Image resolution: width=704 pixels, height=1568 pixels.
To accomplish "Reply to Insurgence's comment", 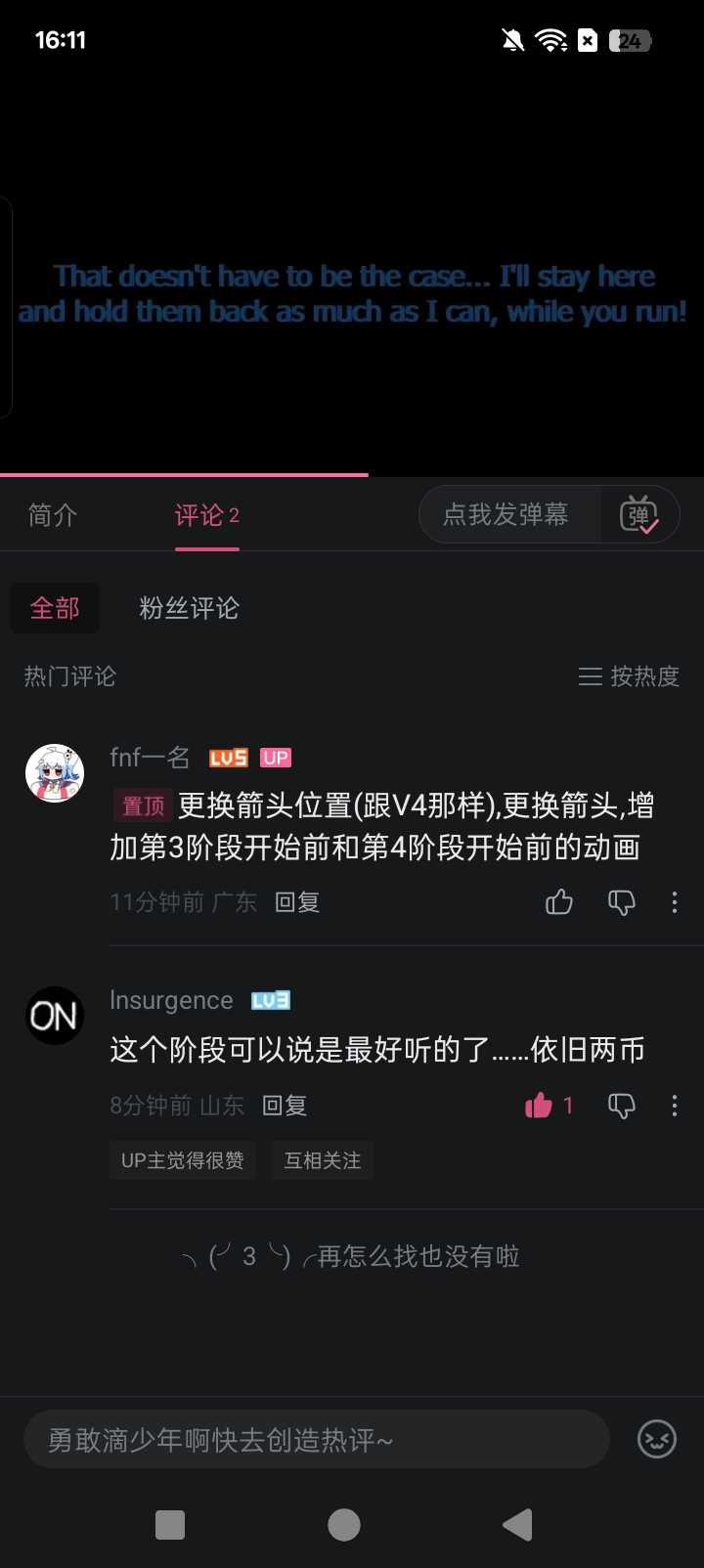I will pyautogui.click(x=285, y=1106).
